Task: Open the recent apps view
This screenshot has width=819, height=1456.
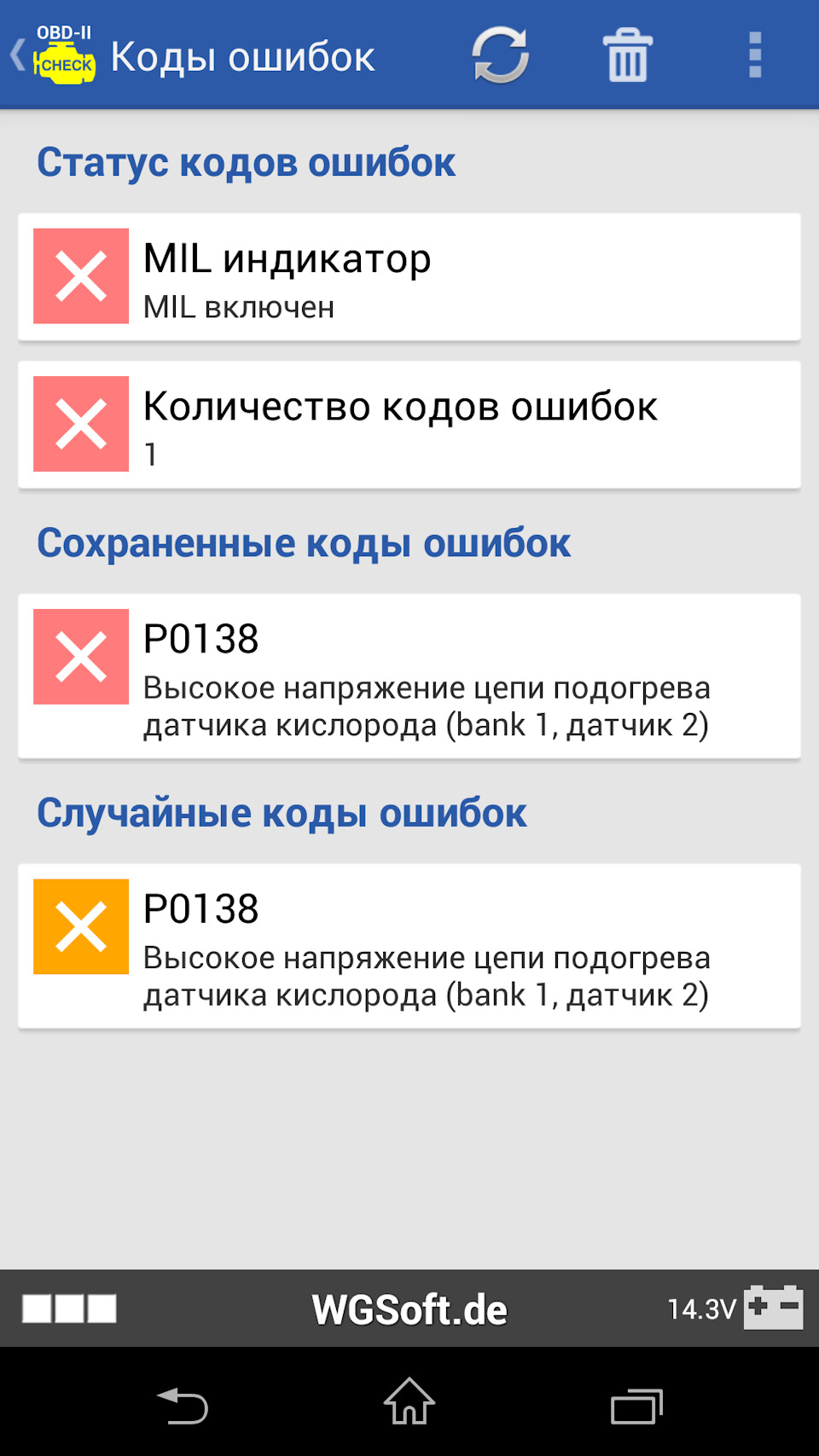Action: coord(636,1406)
